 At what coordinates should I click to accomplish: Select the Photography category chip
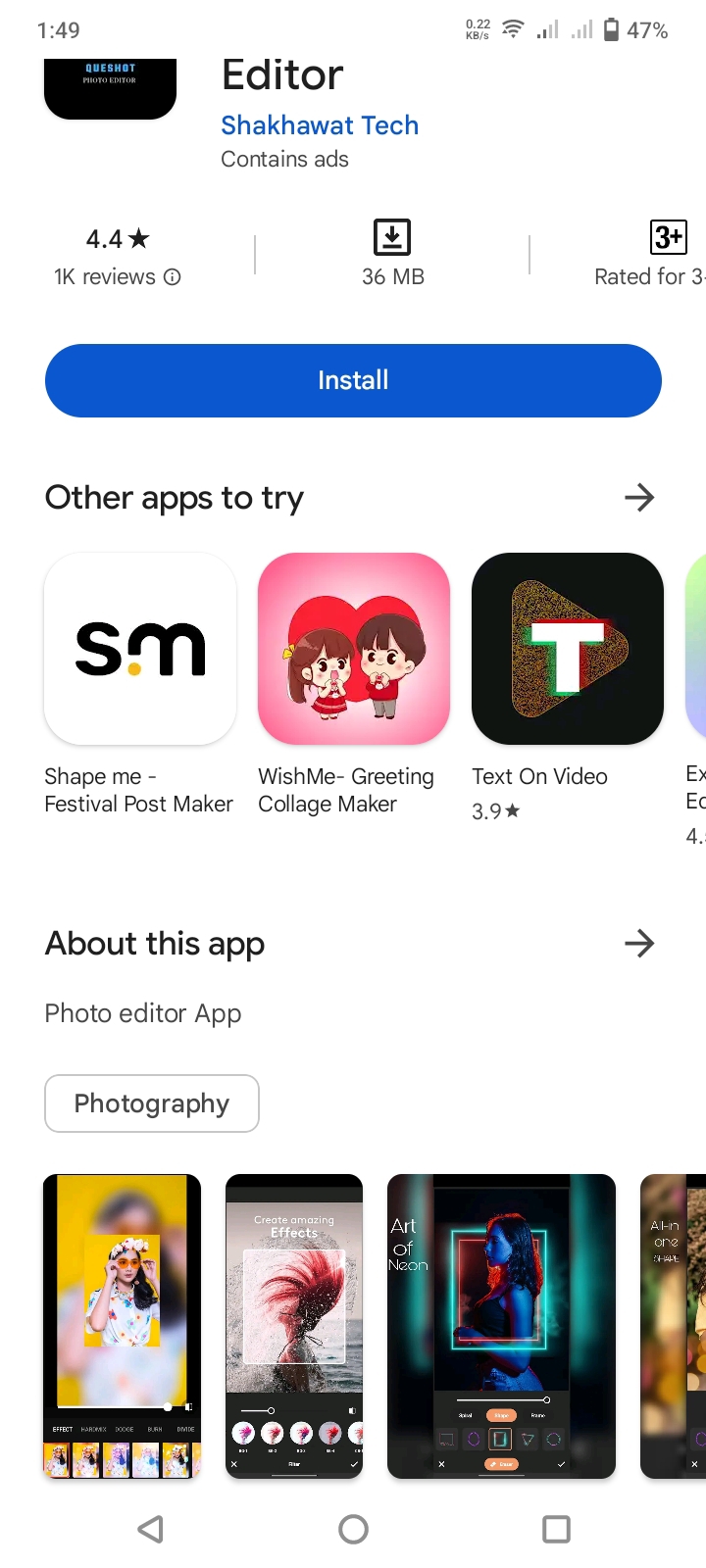(x=152, y=1103)
